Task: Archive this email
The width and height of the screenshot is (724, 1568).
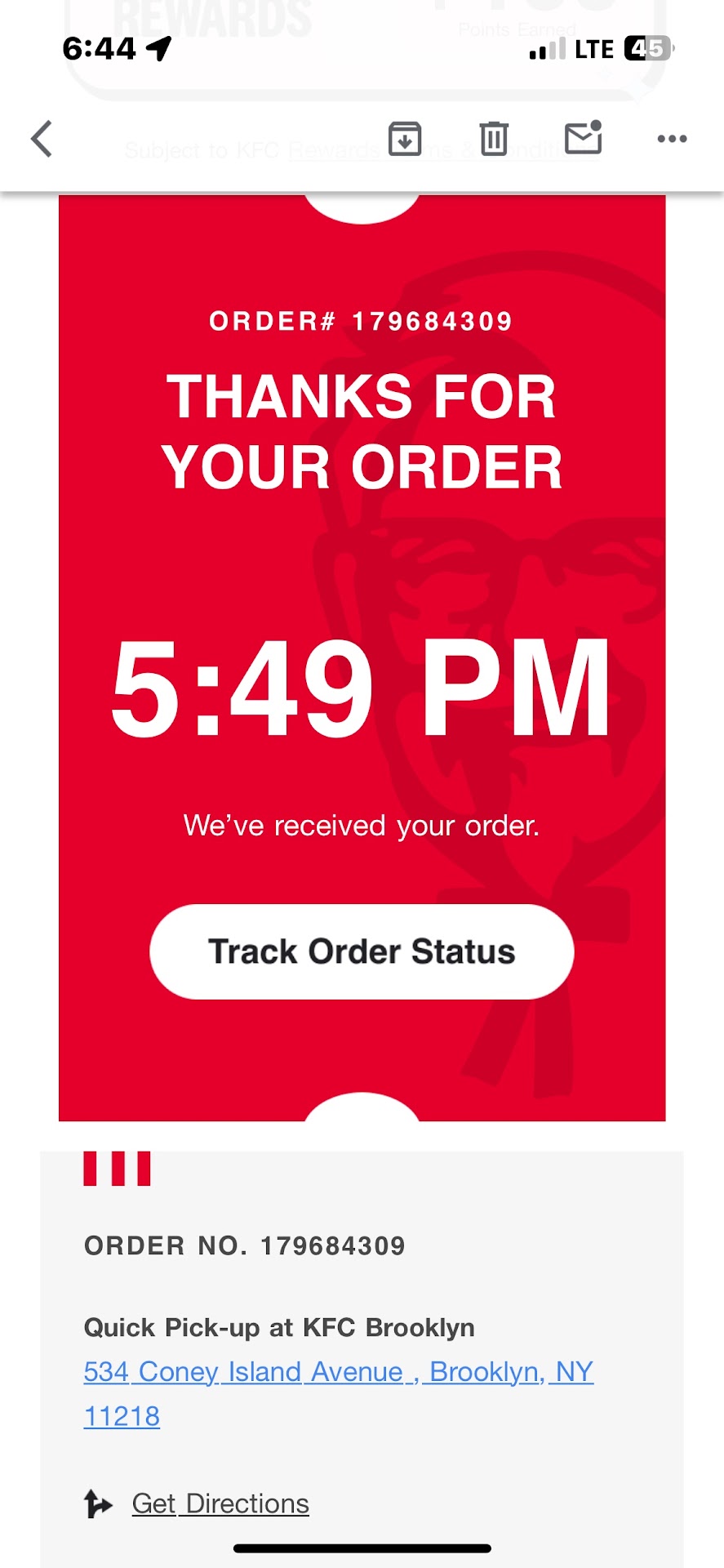Action: tap(405, 139)
